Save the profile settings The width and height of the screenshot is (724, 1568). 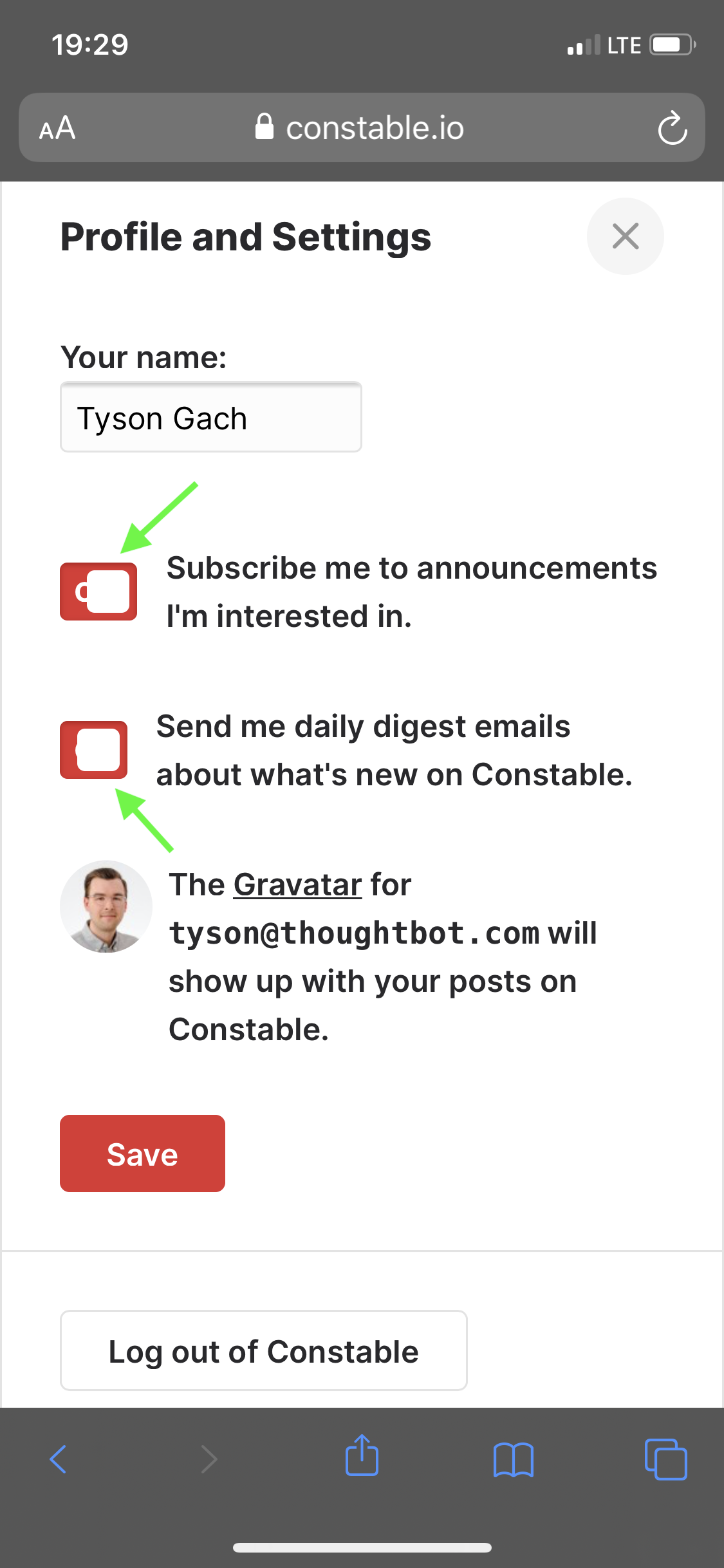[142, 1153]
